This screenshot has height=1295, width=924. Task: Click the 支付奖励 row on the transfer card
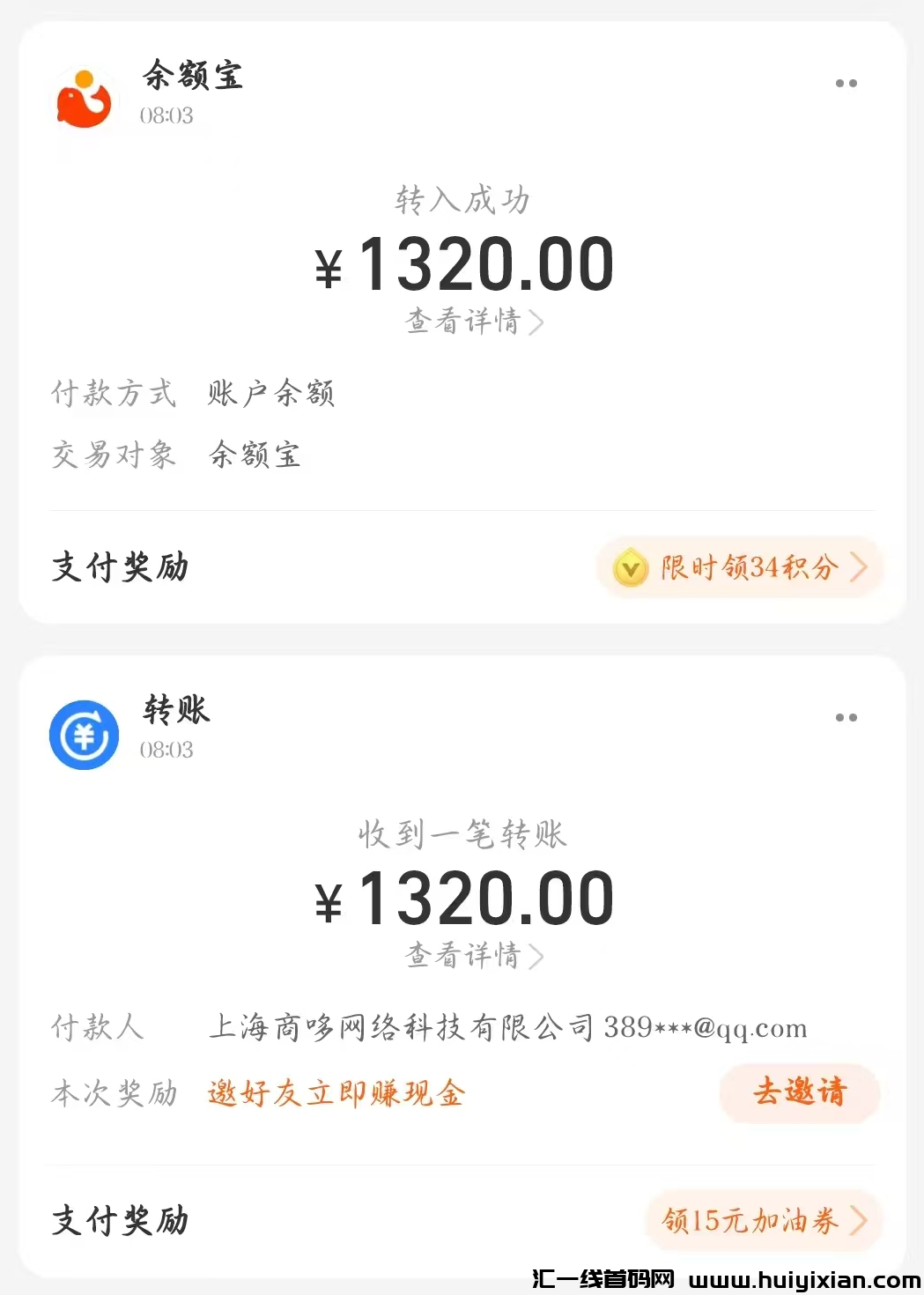click(x=119, y=1221)
